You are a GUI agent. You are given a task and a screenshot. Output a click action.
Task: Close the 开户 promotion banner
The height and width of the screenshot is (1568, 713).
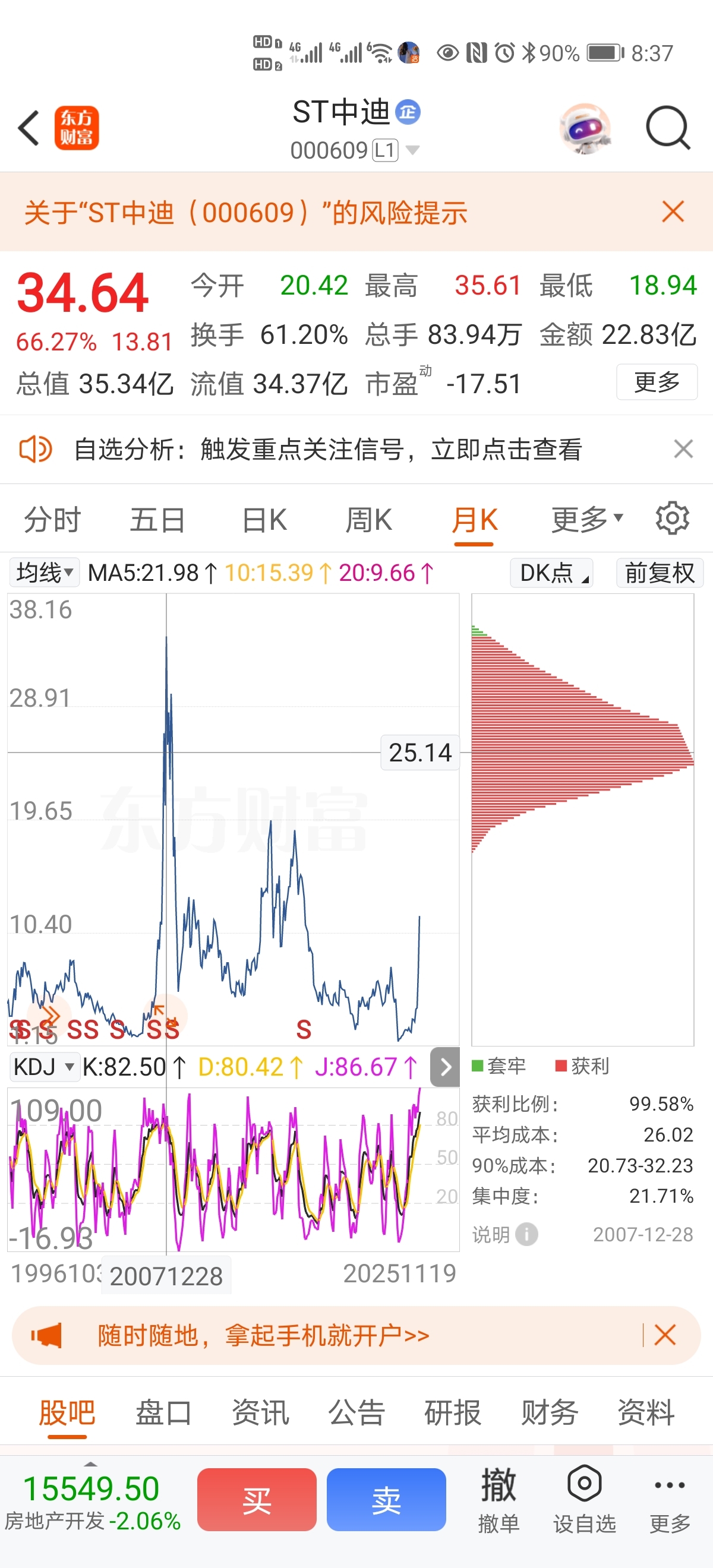(x=664, y=1335)
